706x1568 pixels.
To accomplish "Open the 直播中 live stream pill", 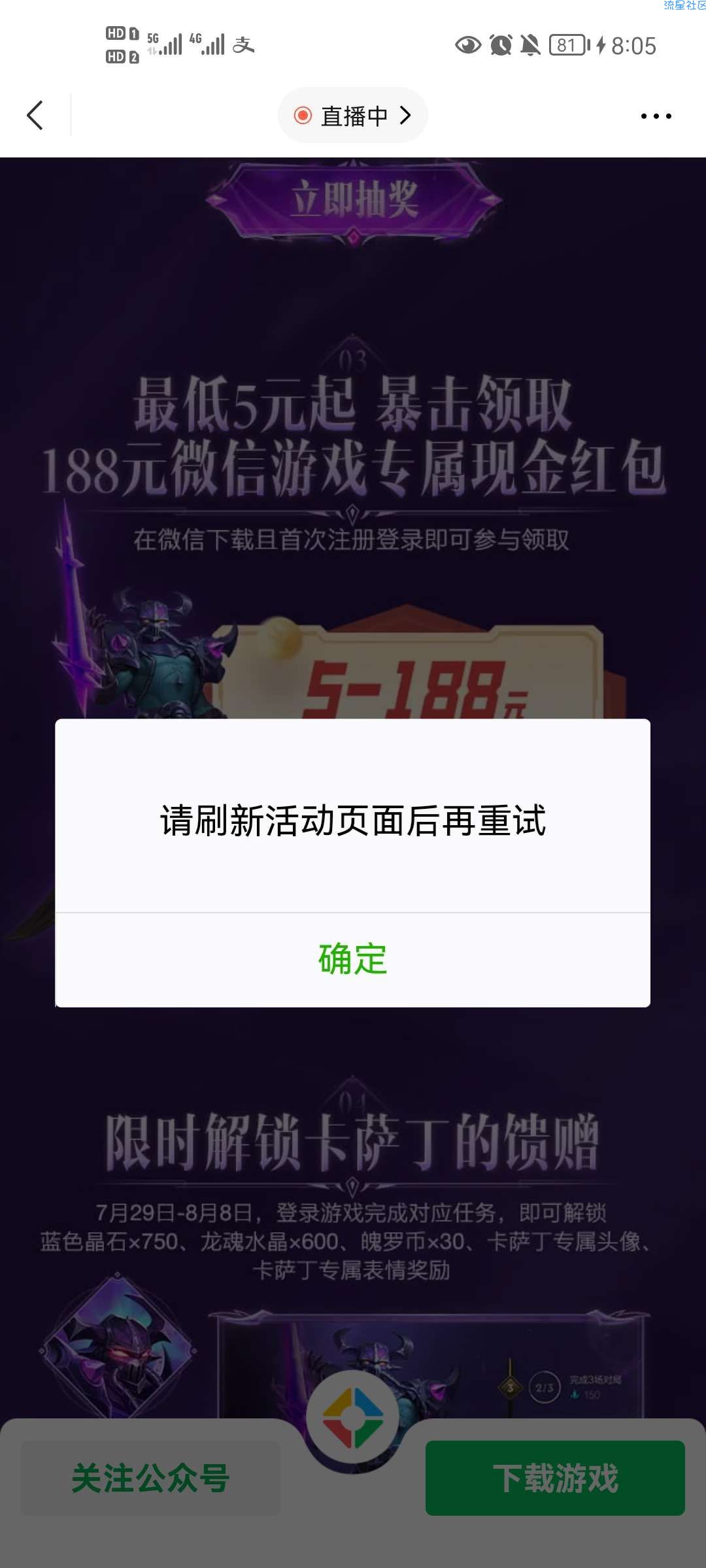I will click(x=353, y=116).
